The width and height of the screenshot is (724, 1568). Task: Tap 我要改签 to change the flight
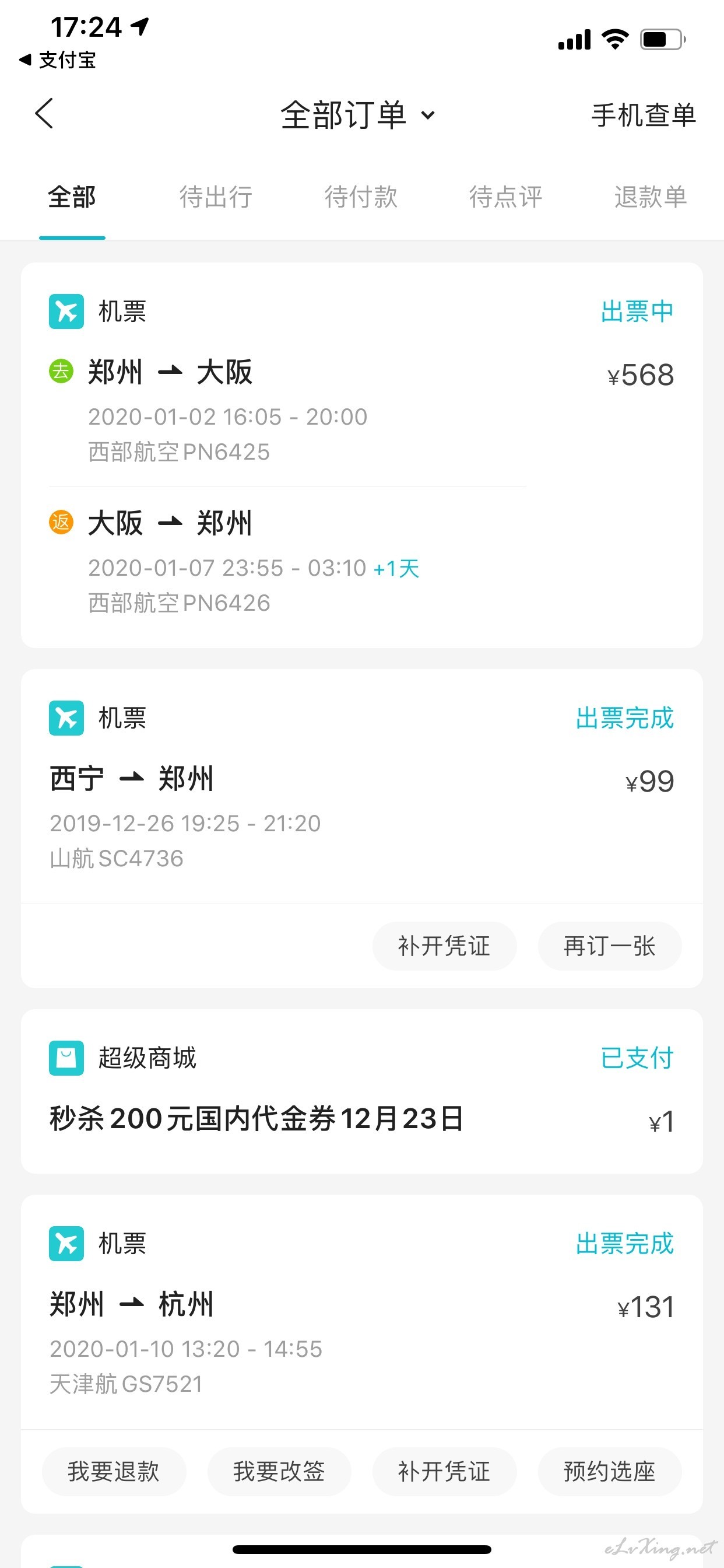pyautogui.click(x=279, y=1472)
